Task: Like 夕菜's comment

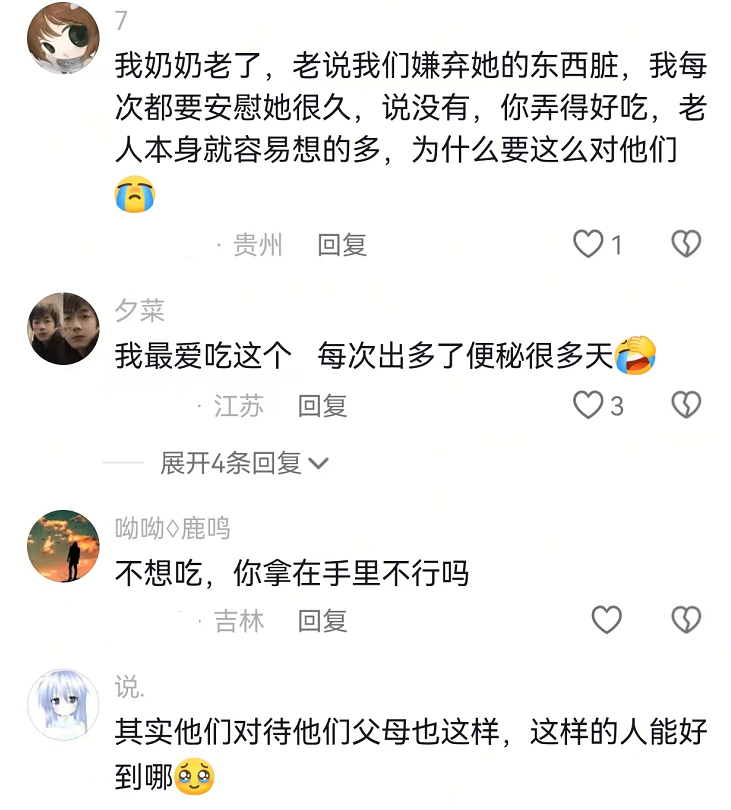Action: (589, 405)
